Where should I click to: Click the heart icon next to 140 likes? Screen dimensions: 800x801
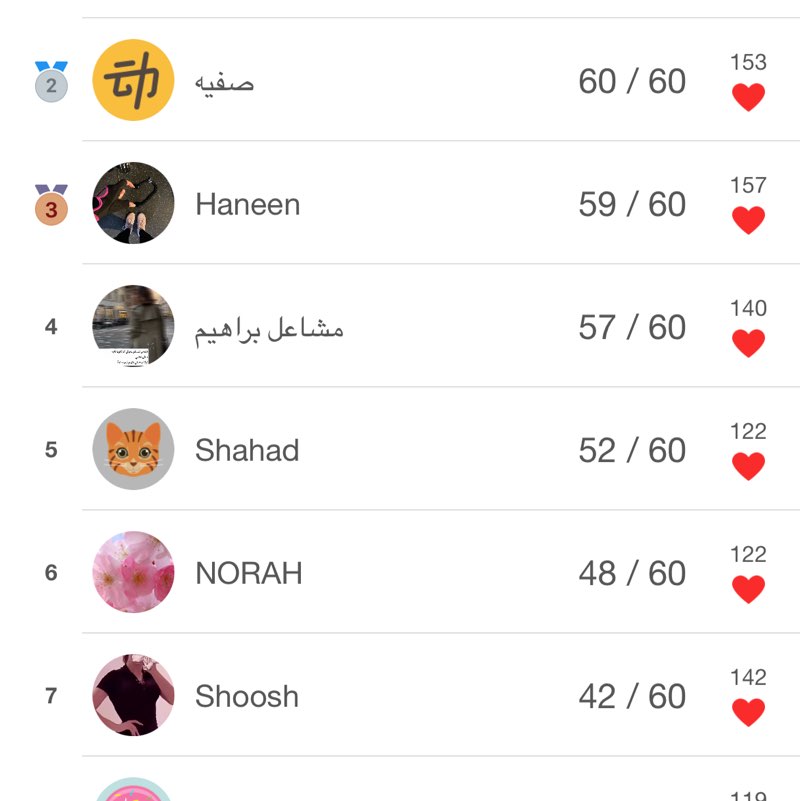pos(749,339)
